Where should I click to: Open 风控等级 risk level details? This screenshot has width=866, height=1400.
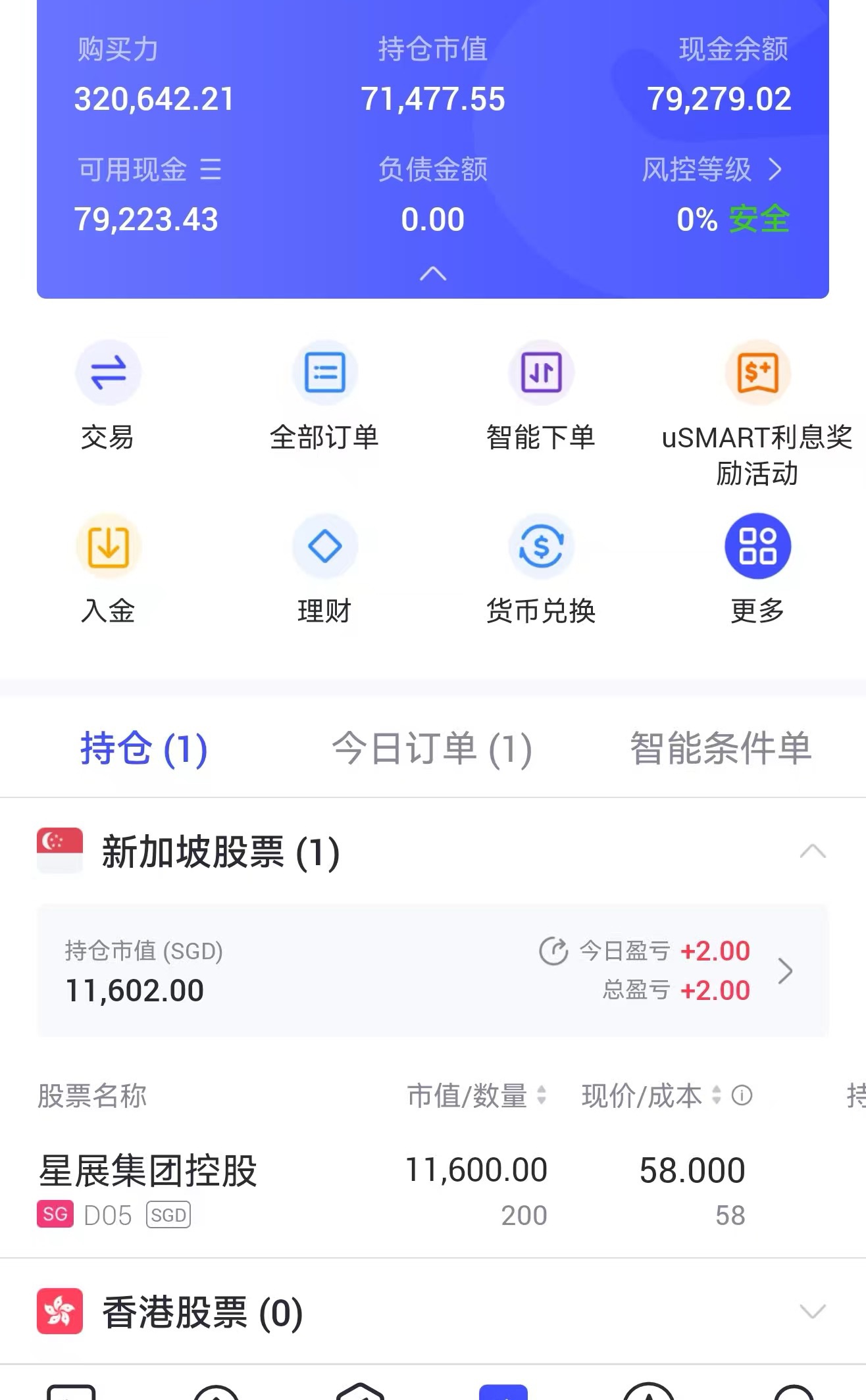point(714,170)
